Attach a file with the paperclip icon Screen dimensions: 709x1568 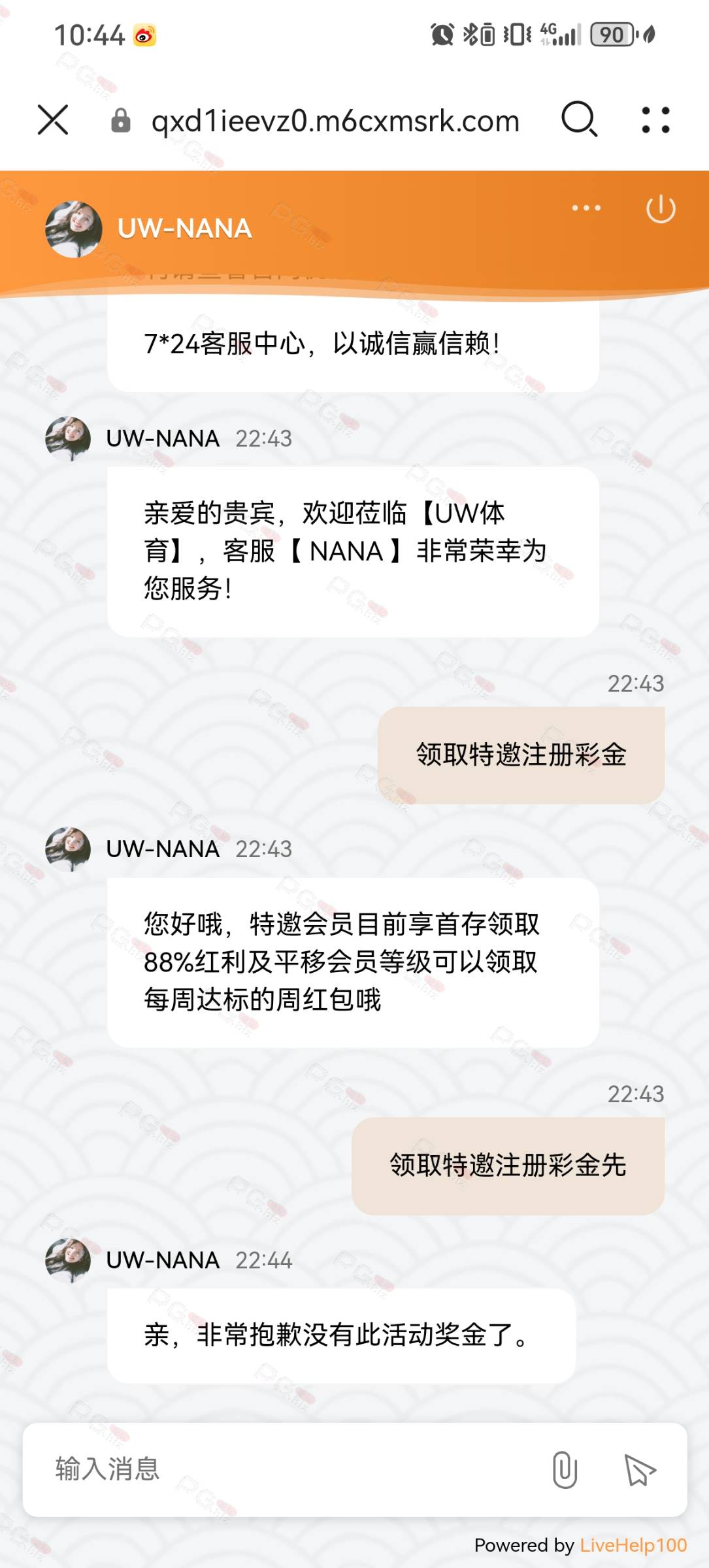(x=565, y=1470)
